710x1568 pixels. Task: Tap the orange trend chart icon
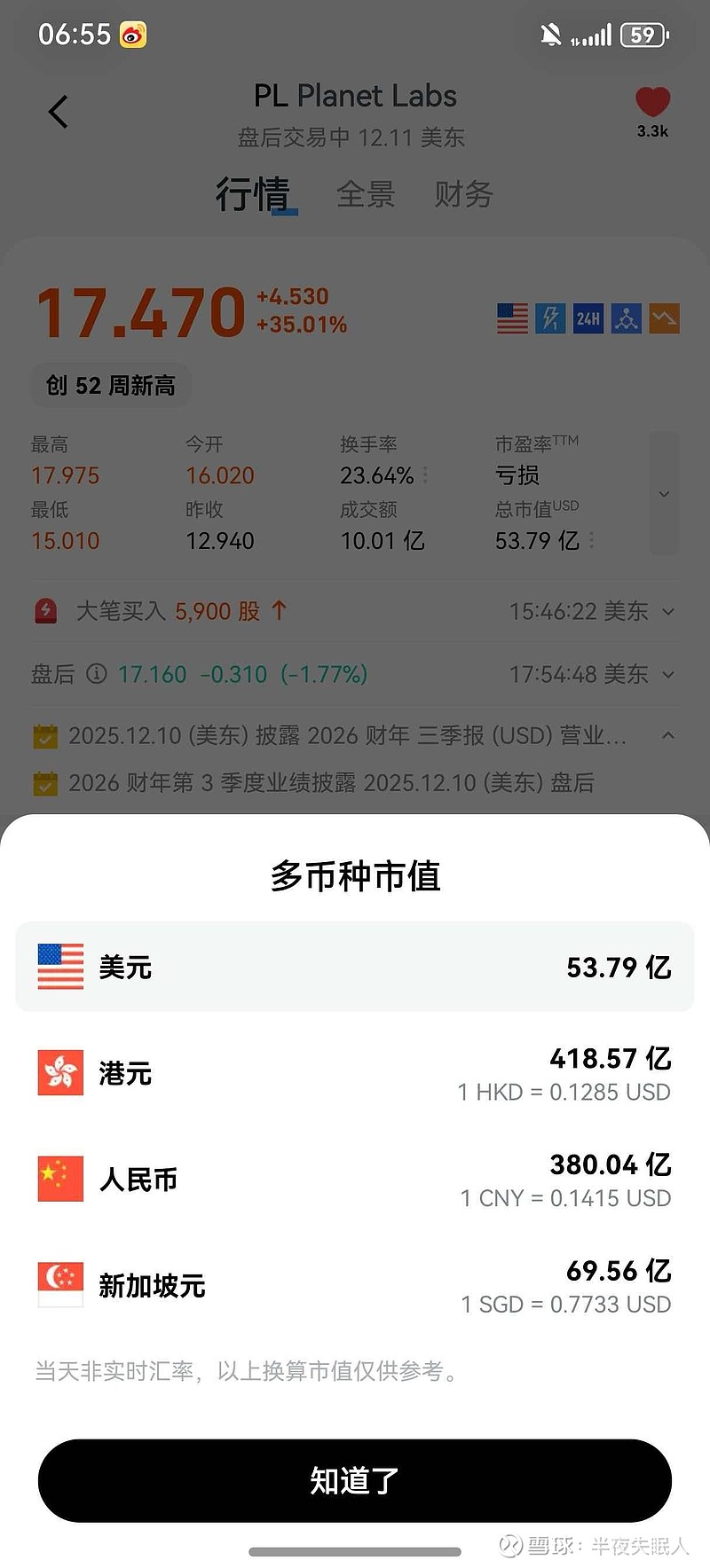[666, 318]
